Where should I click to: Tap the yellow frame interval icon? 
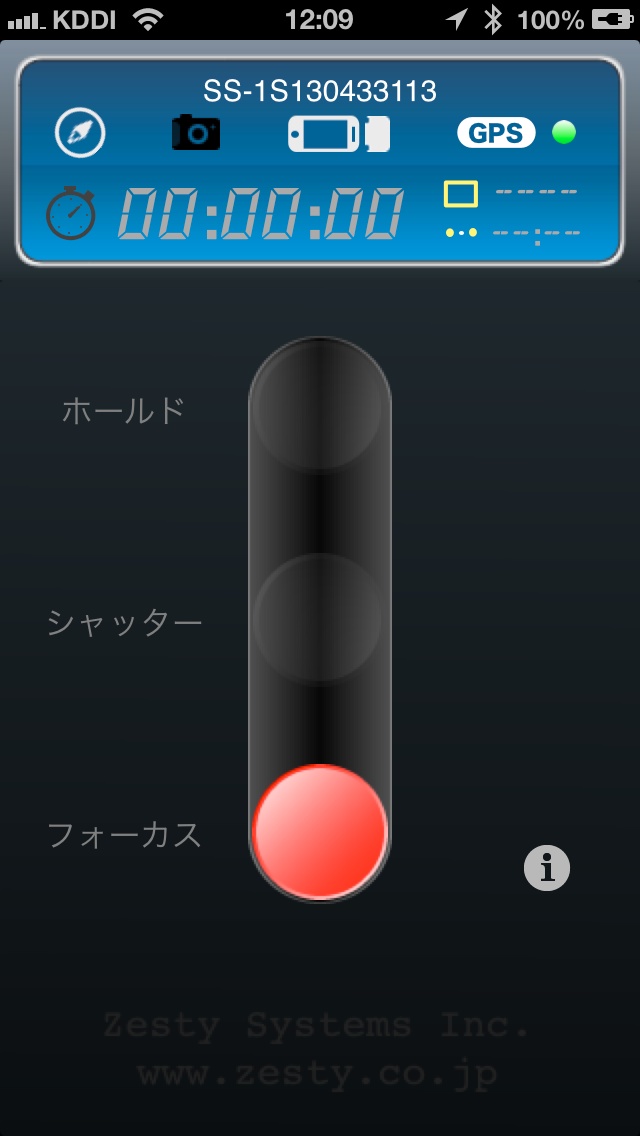(x=461, y=194)
